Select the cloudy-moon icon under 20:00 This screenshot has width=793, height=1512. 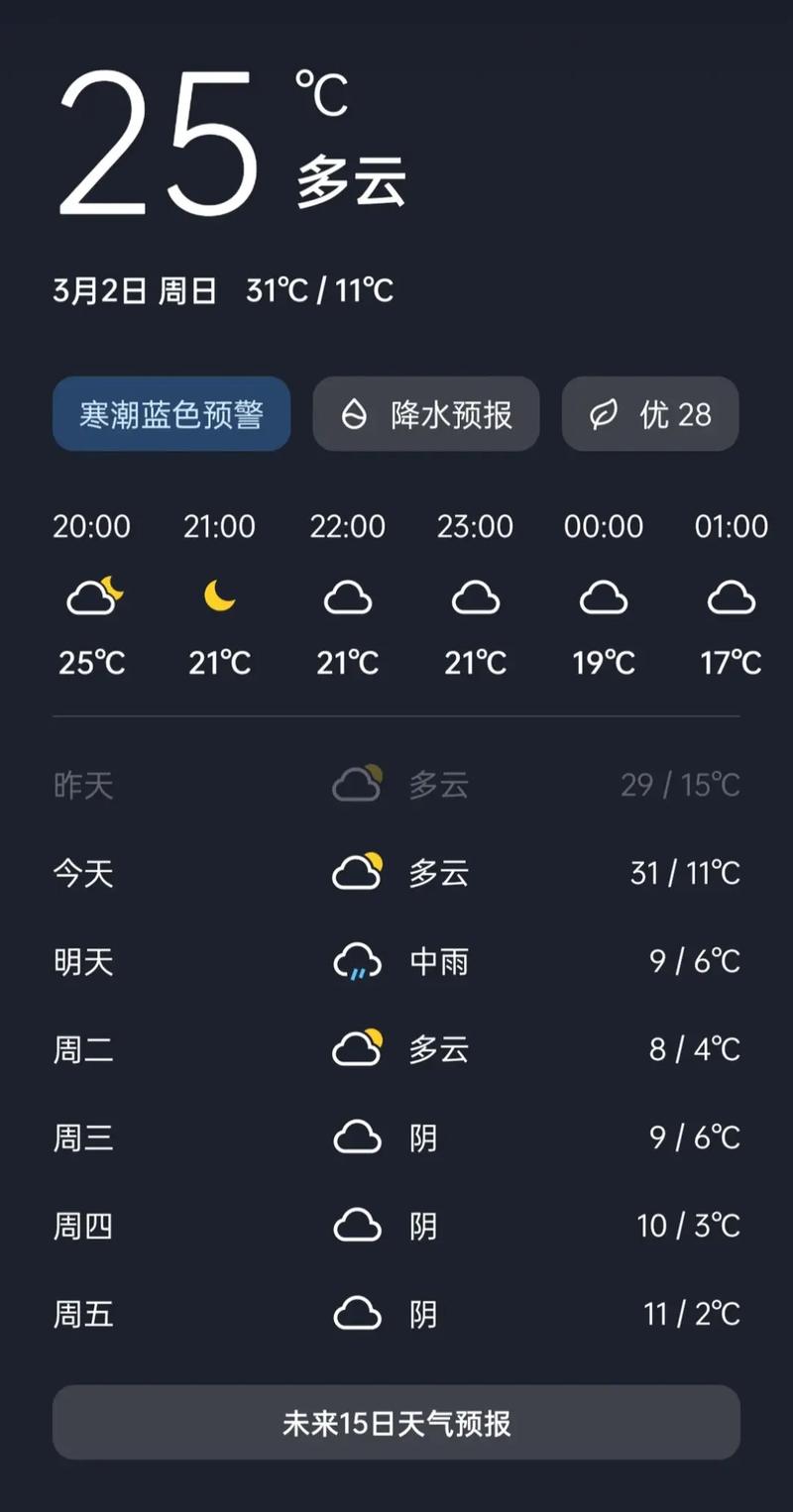coord(92,596)
